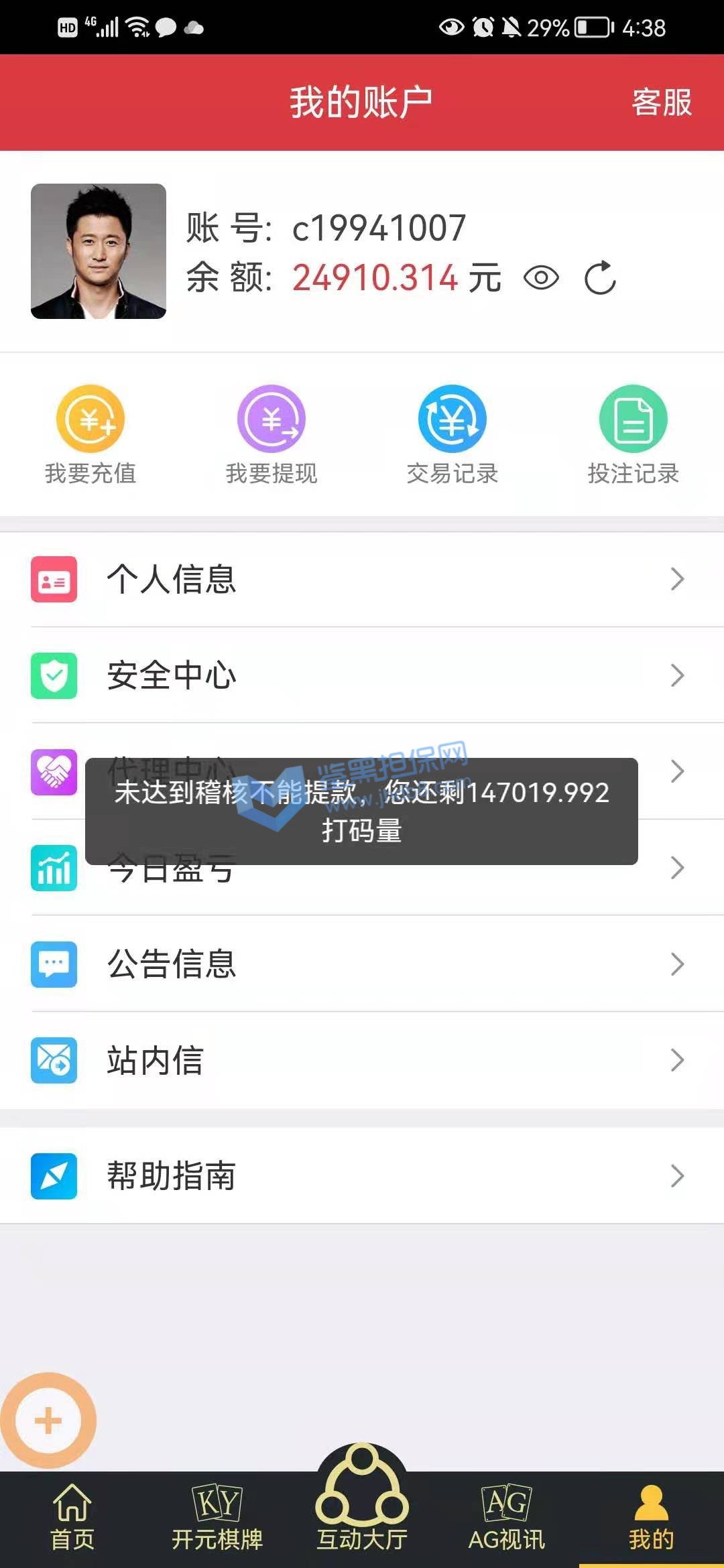Open 公告信息 announcements
The image size is (724, 1568).
pos(362,964)
